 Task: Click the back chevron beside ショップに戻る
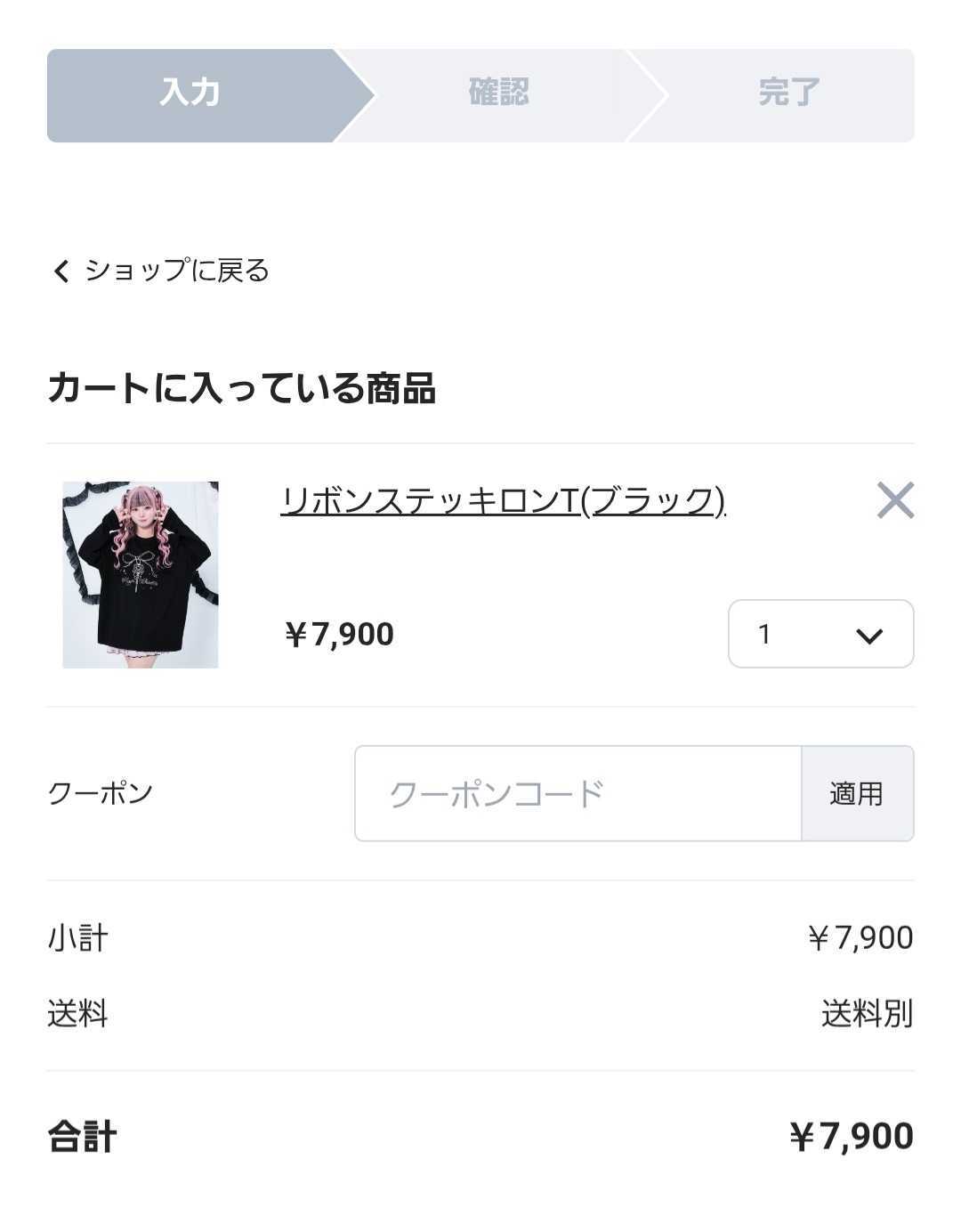pyautogui.click(x=60, y=271)
